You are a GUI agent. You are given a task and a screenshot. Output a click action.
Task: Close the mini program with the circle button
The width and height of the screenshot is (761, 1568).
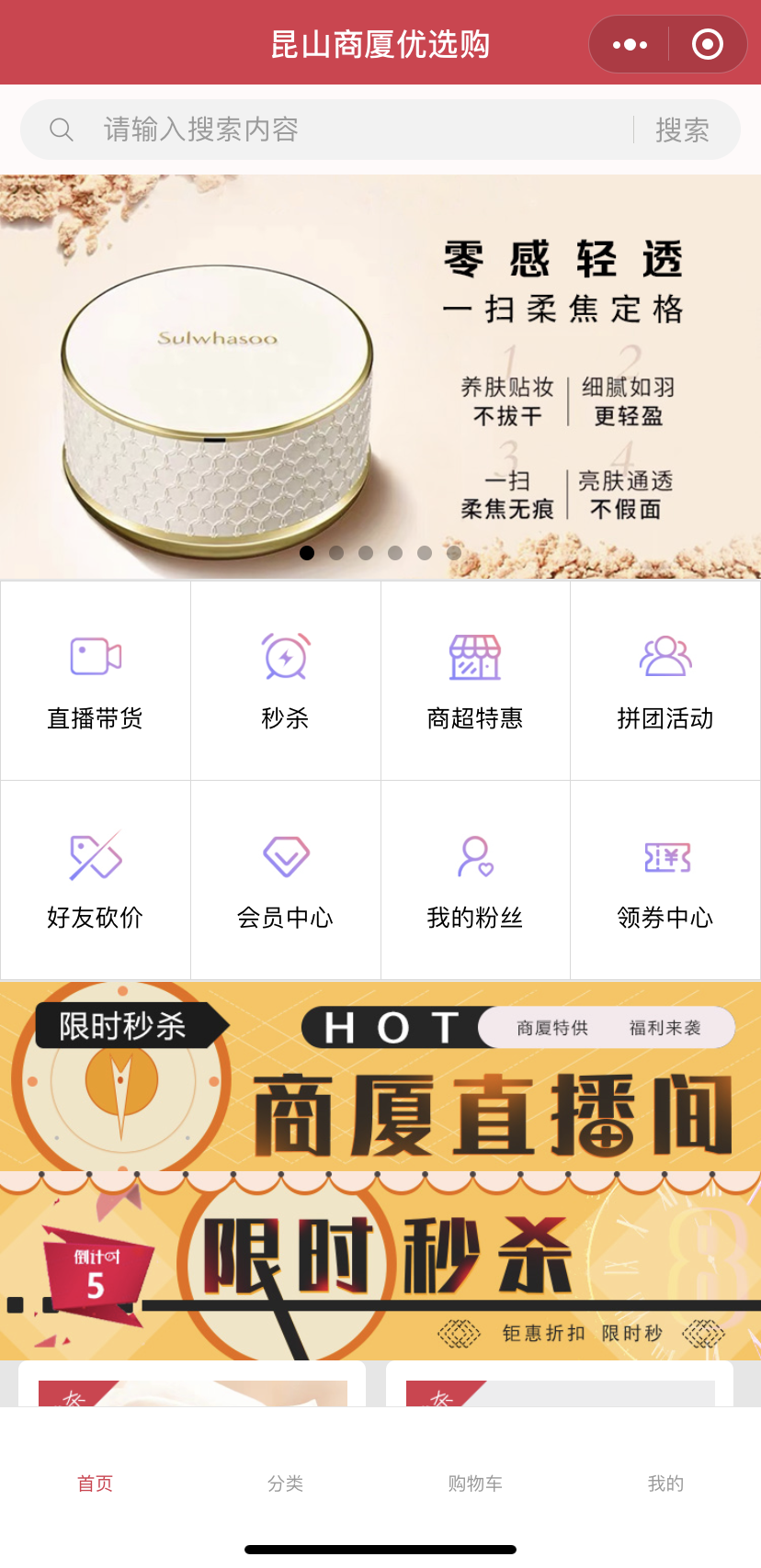coord(707,44)
